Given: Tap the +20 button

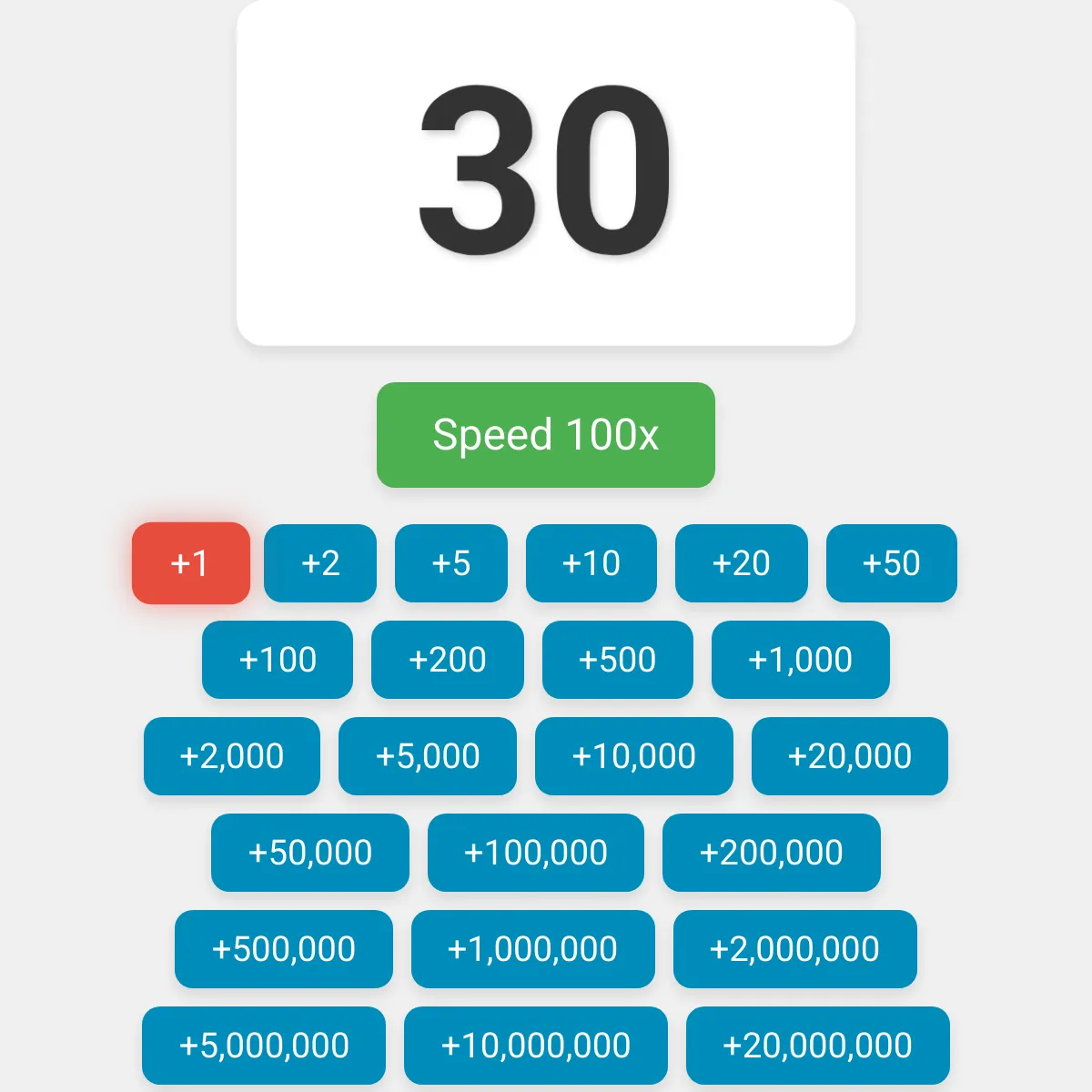Looking at the screenshot, I should click(742, 563).
